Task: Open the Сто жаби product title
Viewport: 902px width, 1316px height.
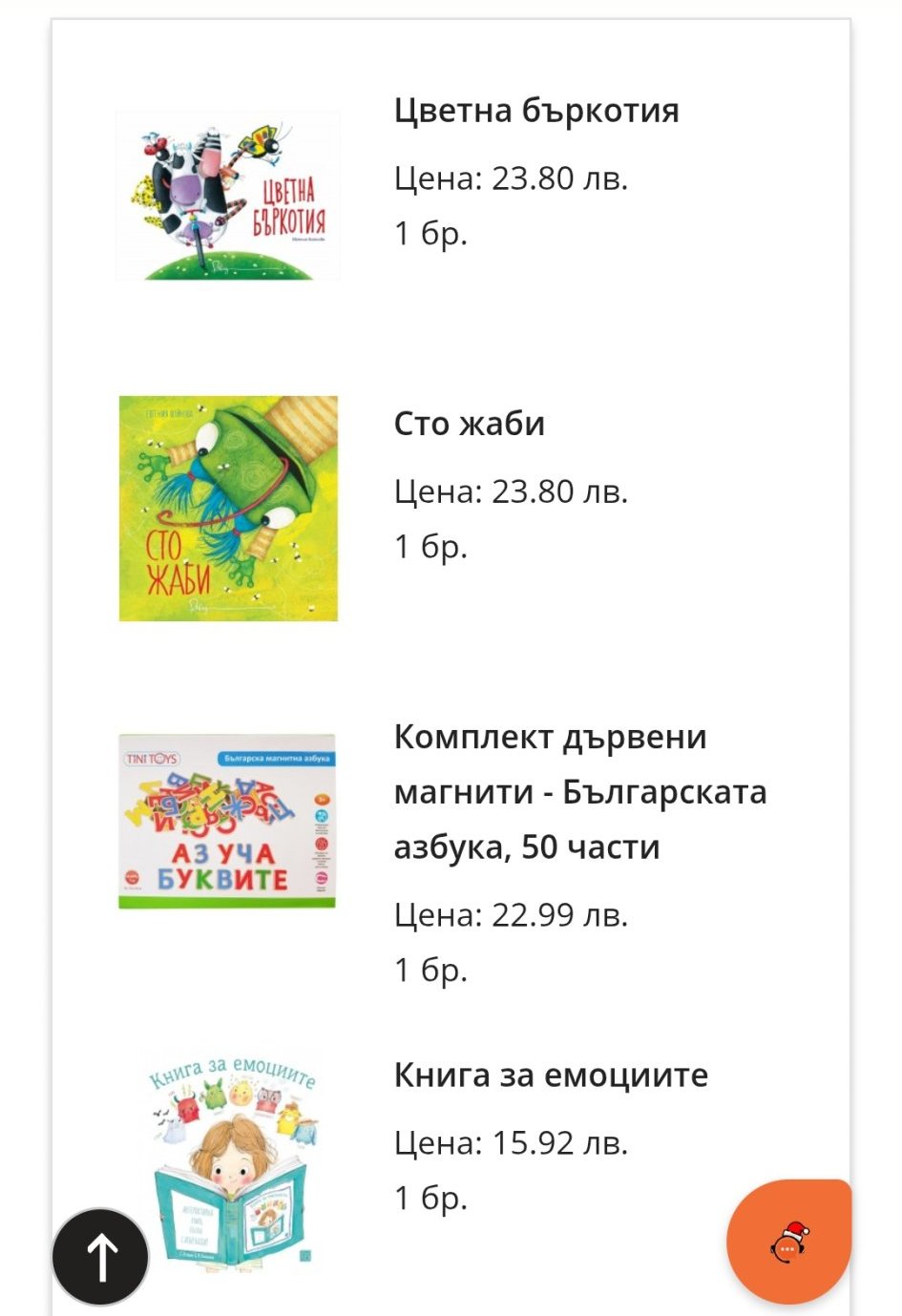Action: [x=470, y=424]
